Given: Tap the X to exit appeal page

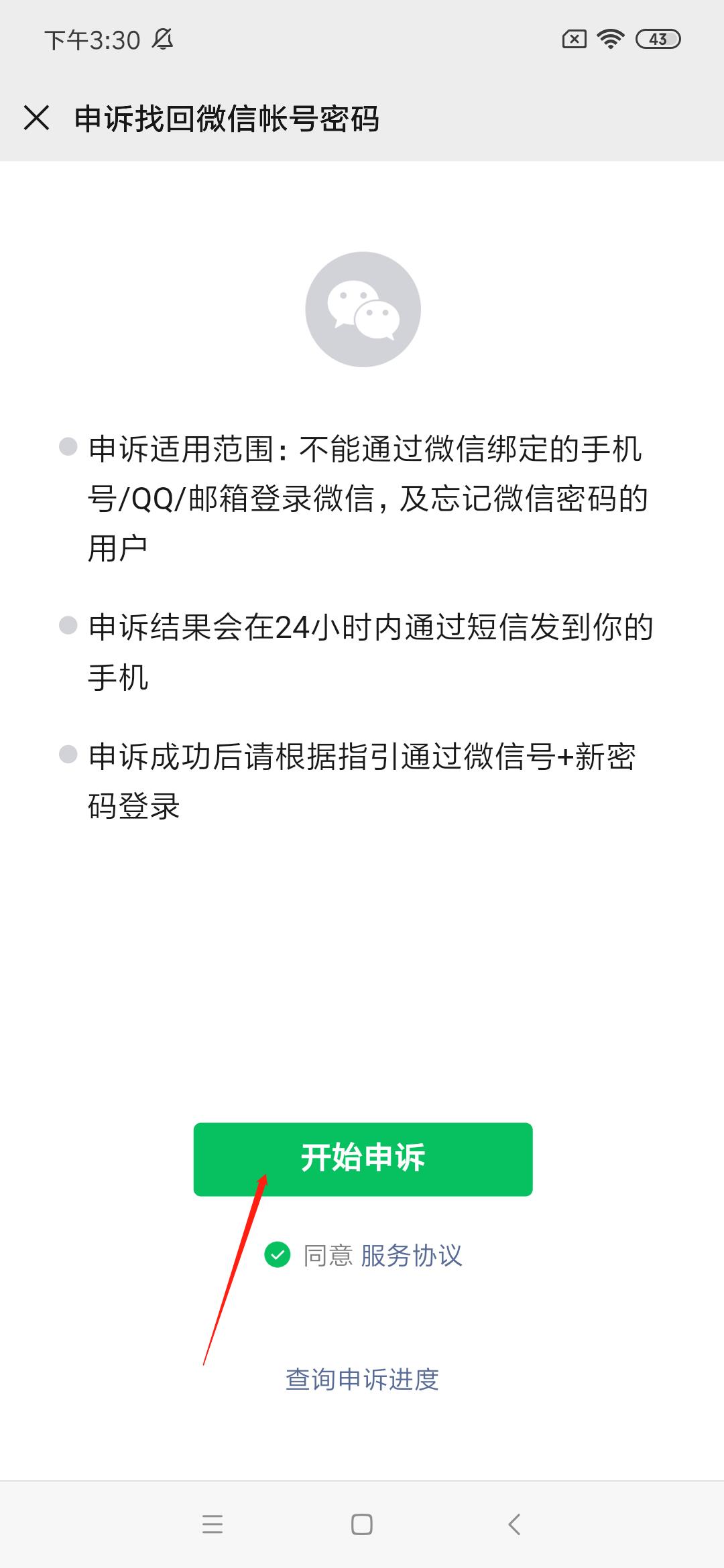Looking at the screenshot, I should (37, 117).
